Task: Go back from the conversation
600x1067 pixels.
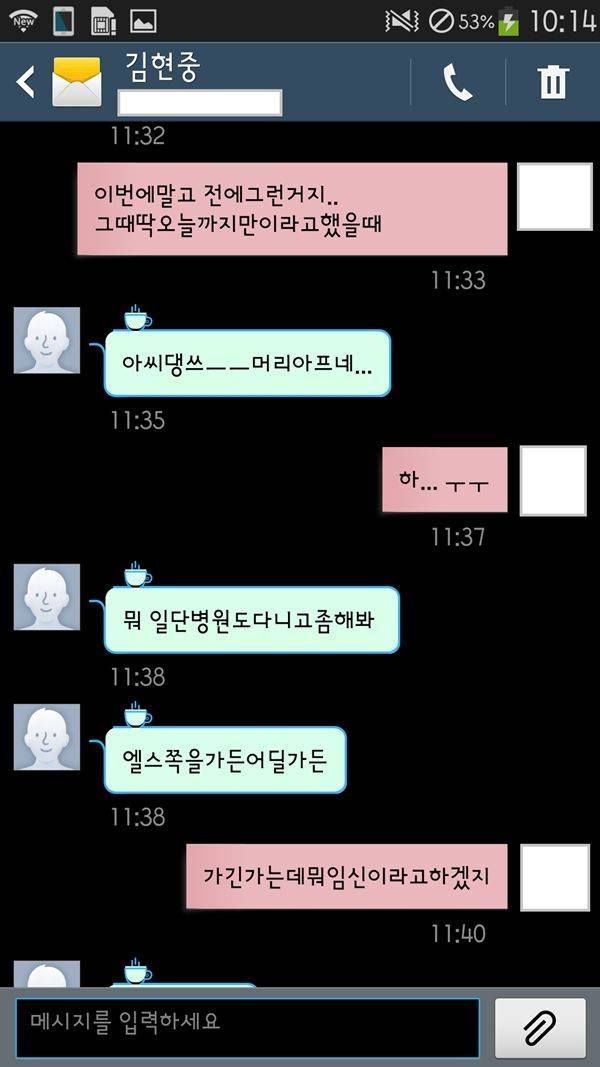Action: (x=26, y=83)
